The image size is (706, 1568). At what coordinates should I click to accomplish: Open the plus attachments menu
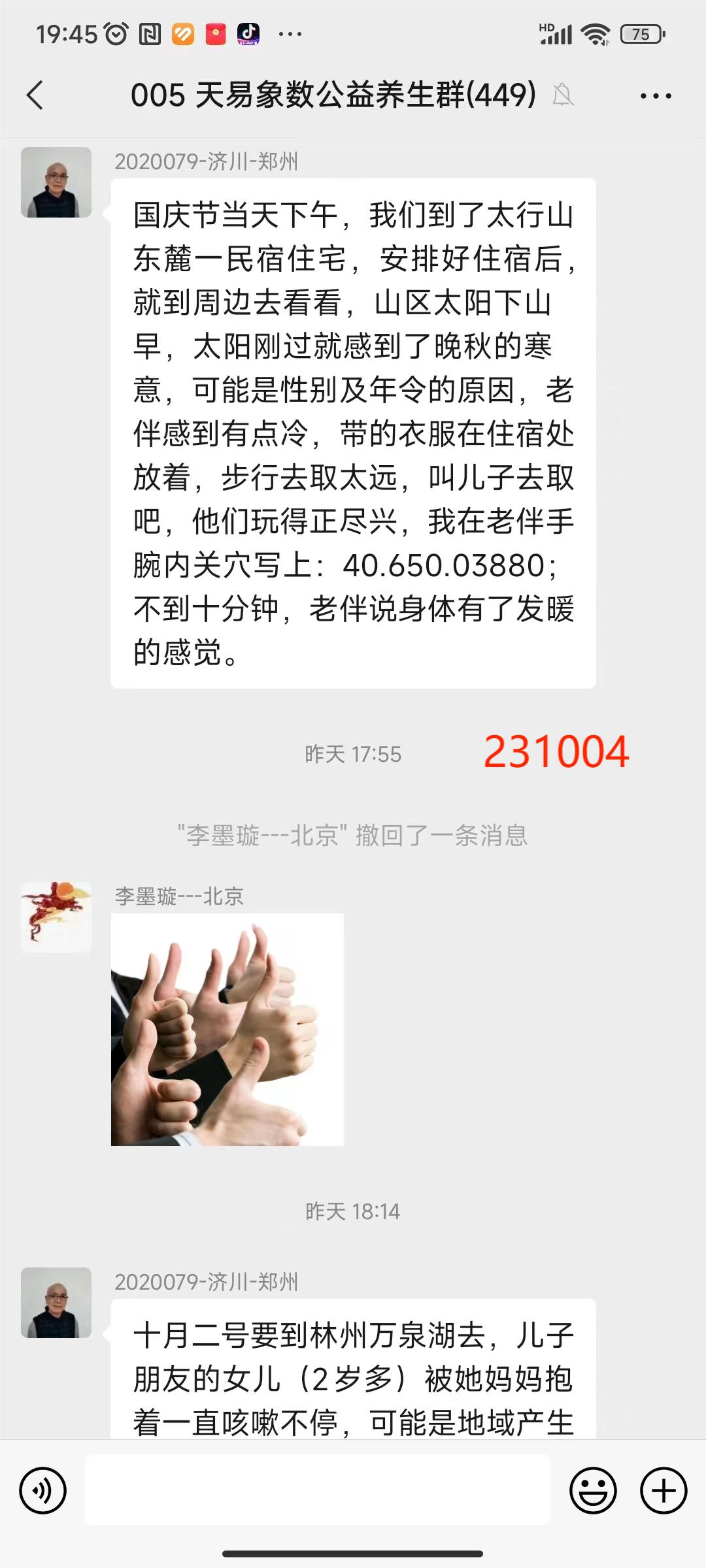point(663,1490)
